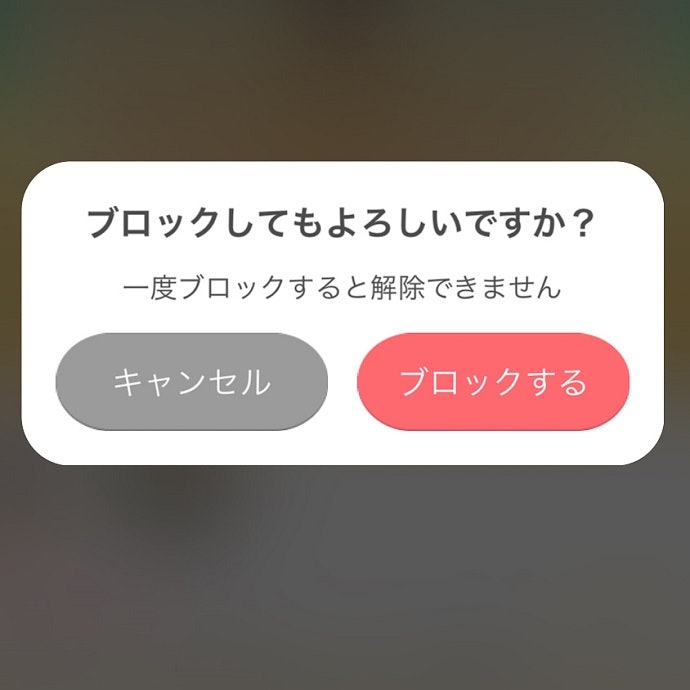Tap the キャンセル button to cancel blocking
The width and height of the screenshot is (690, 690).
coord(191,382)
